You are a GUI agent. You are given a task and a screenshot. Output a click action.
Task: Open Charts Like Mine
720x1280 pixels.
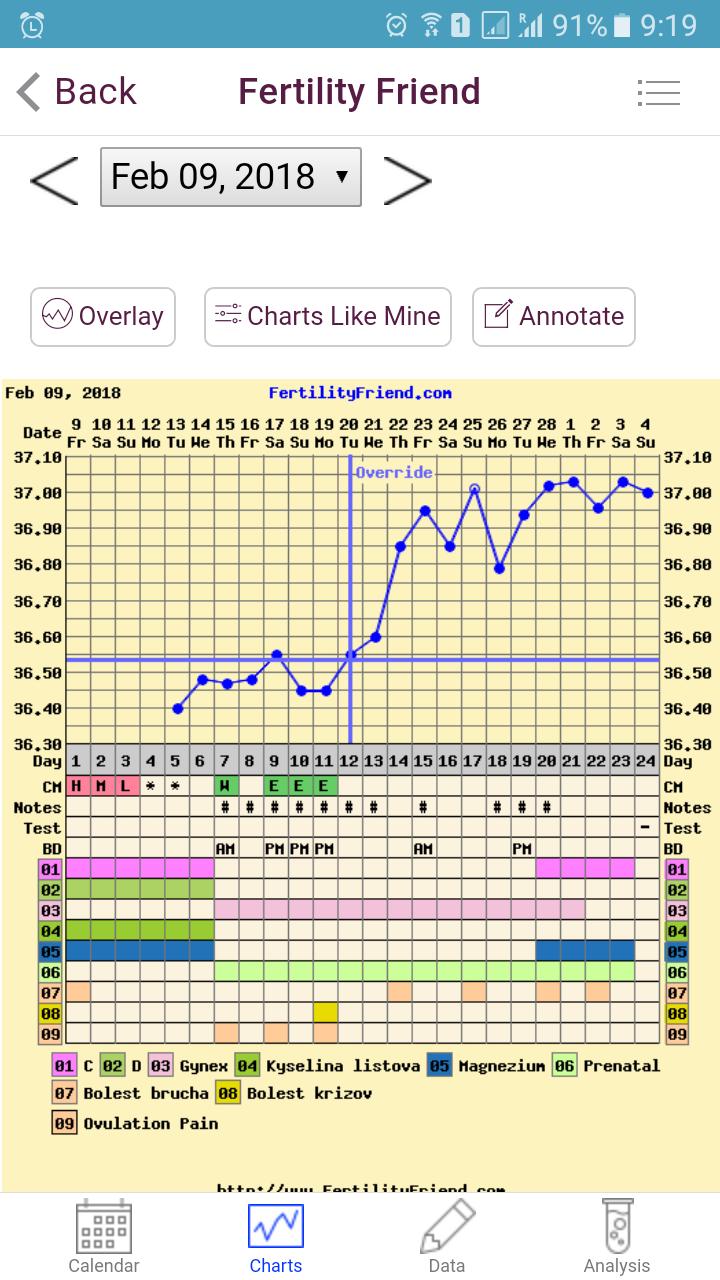(328, 316)
